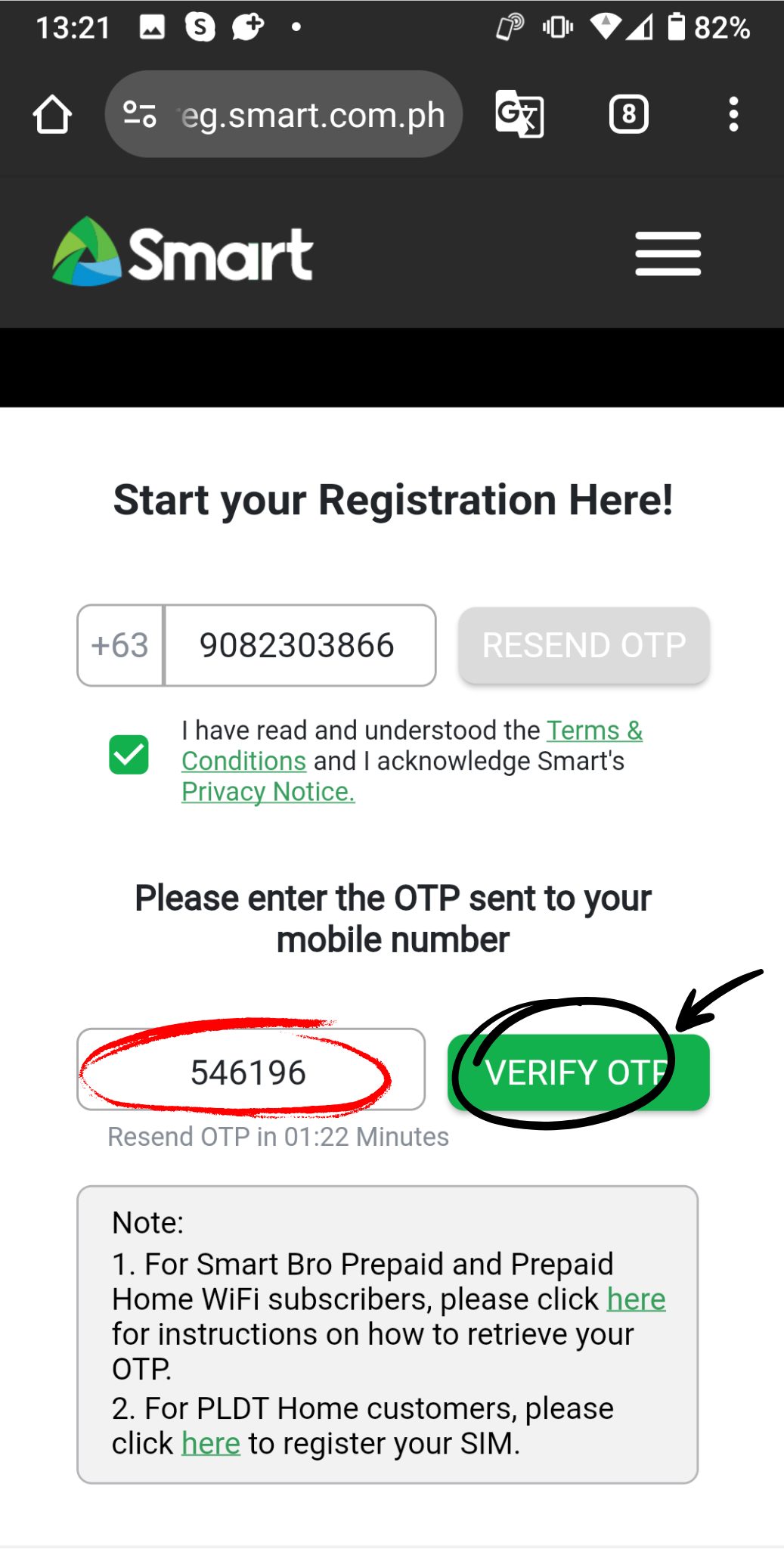
Task: Open the Privacy Notice link
Action: click(x=268, y=792)
